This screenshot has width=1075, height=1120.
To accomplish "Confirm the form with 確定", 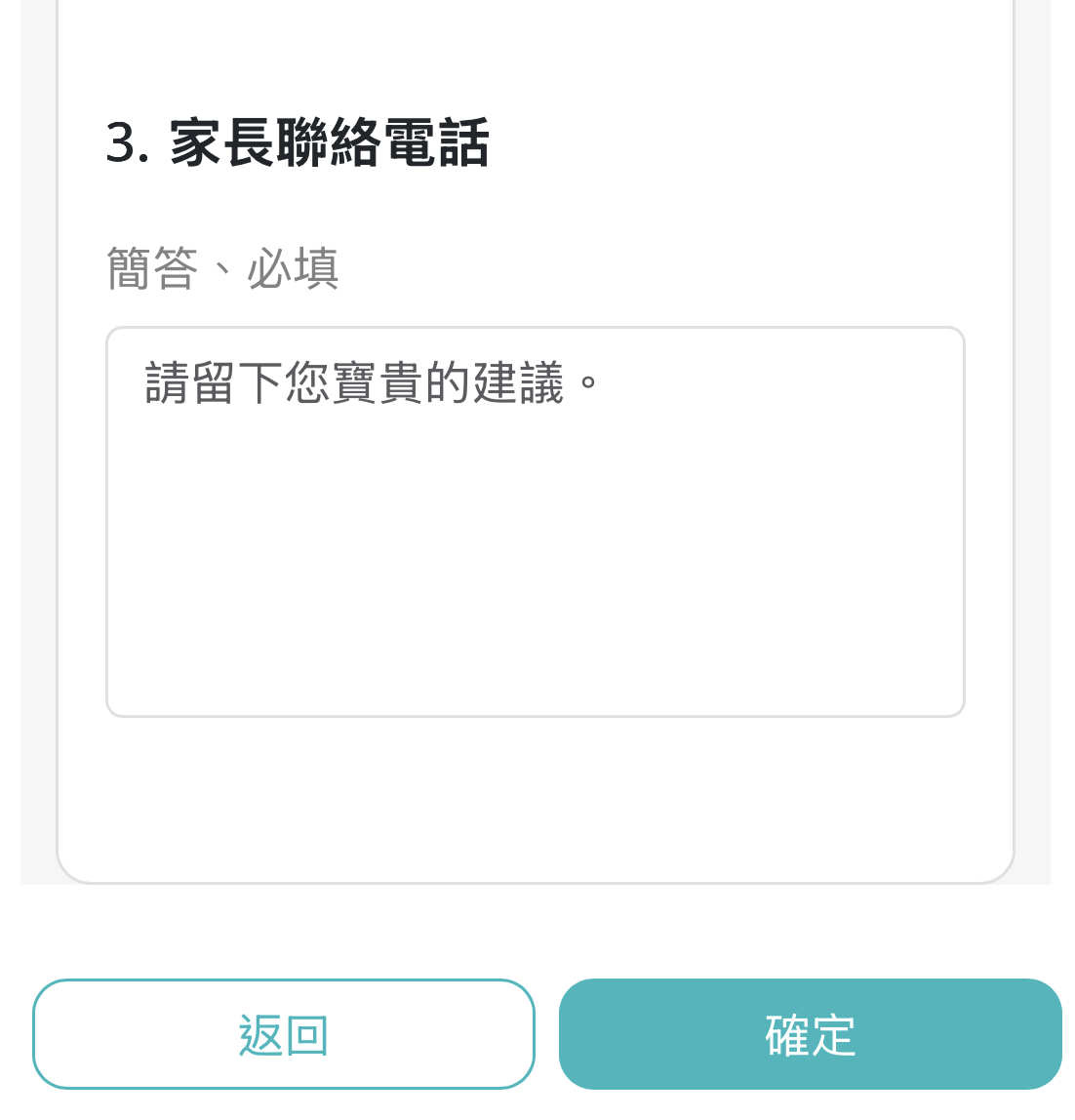I will click(810, 1034).
